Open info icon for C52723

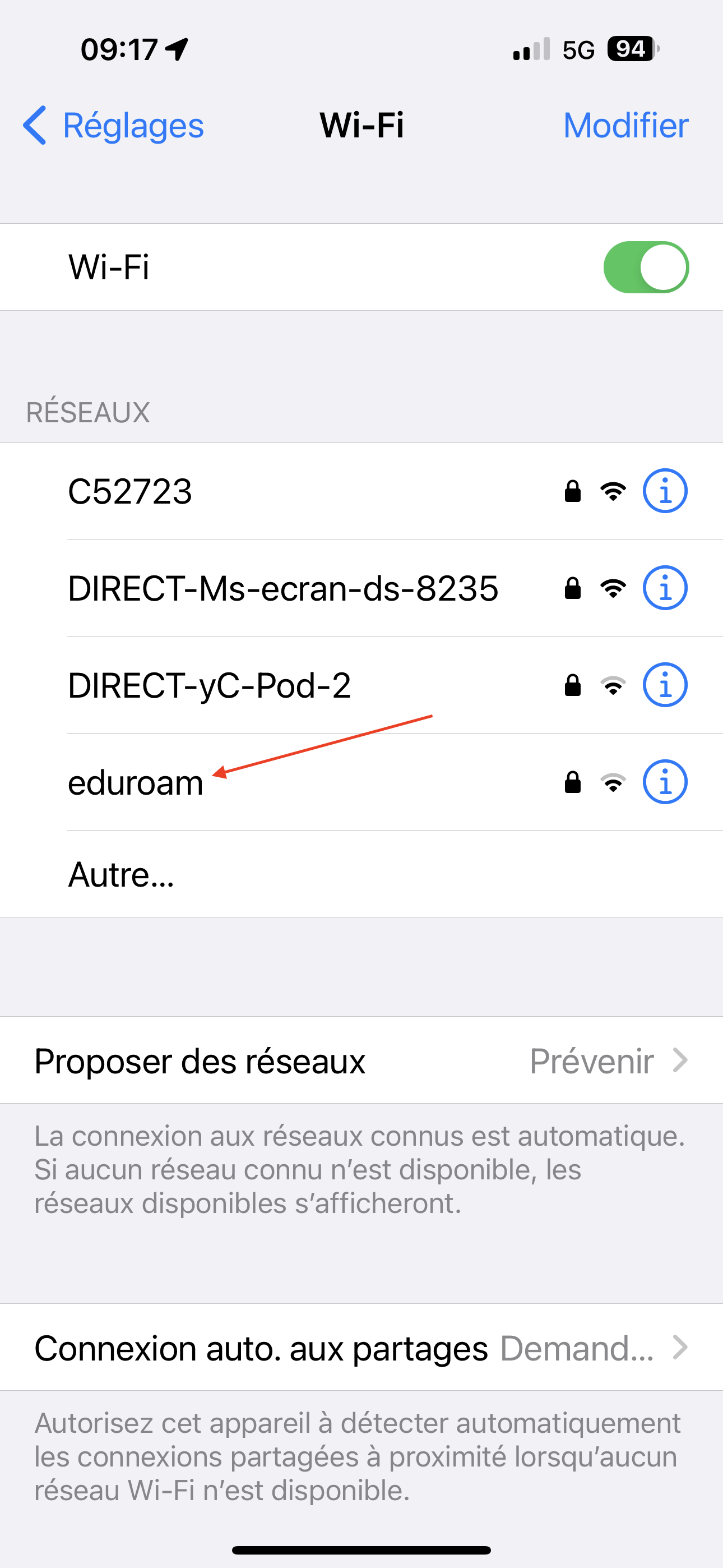(x=665, y=491)
